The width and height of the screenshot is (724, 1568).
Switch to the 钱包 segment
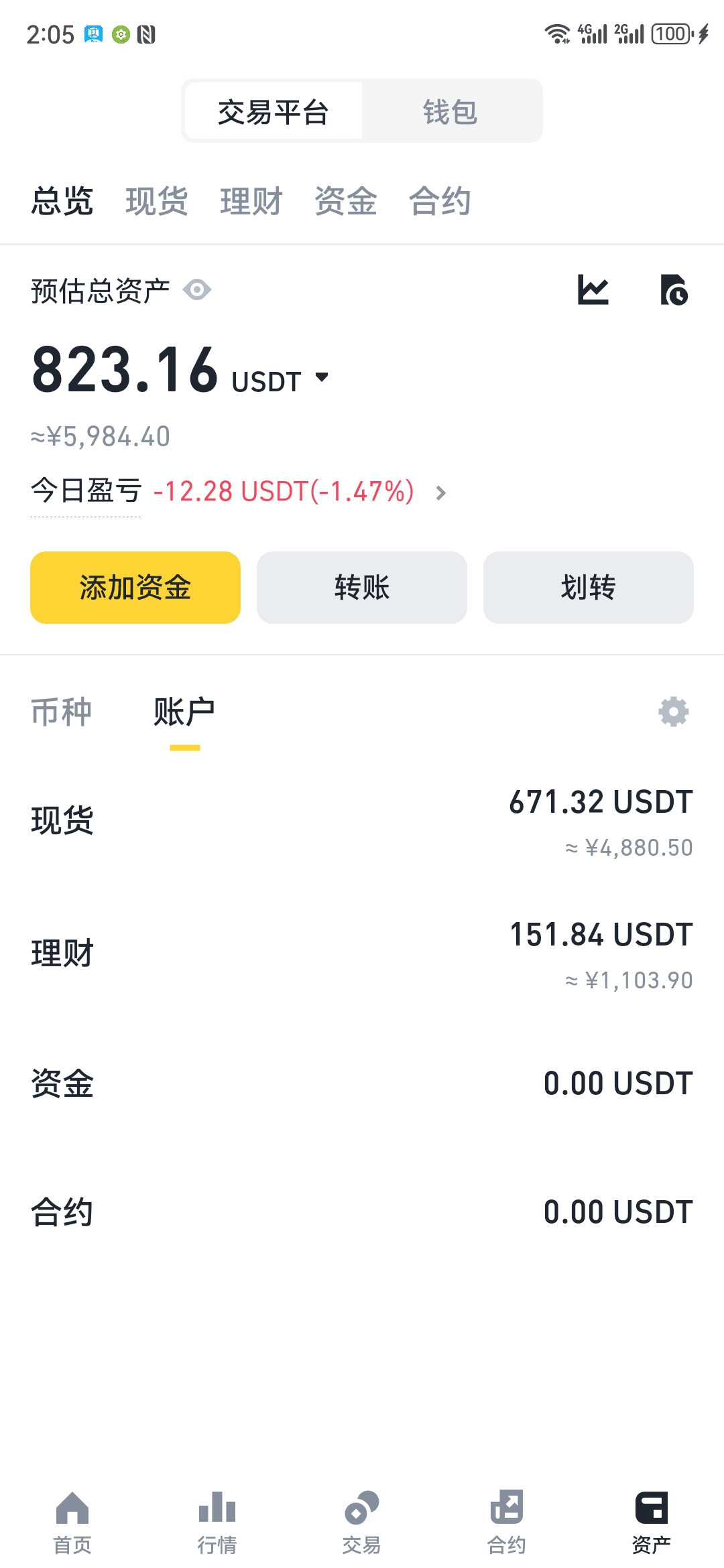click(450, 111)
